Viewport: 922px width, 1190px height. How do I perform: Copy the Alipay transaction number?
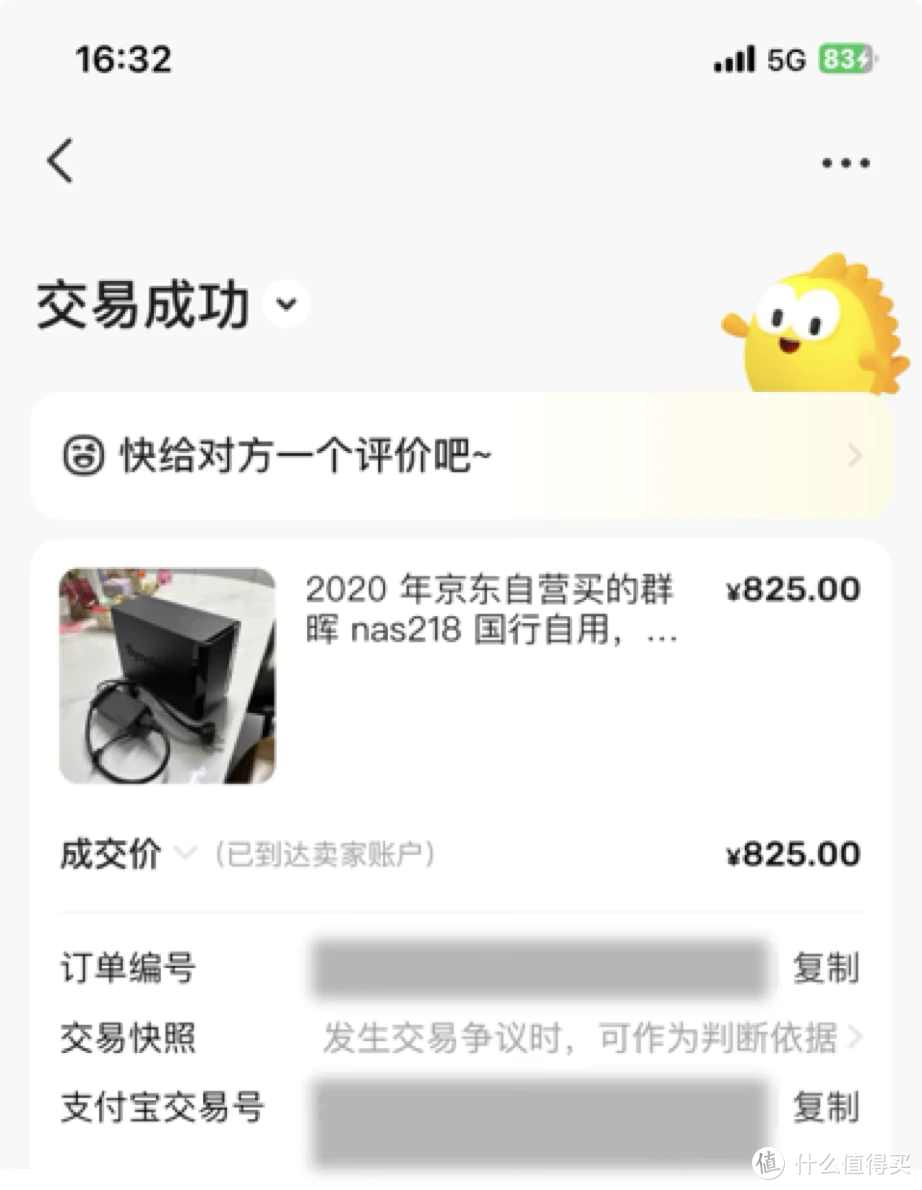tap(824, 1108)
